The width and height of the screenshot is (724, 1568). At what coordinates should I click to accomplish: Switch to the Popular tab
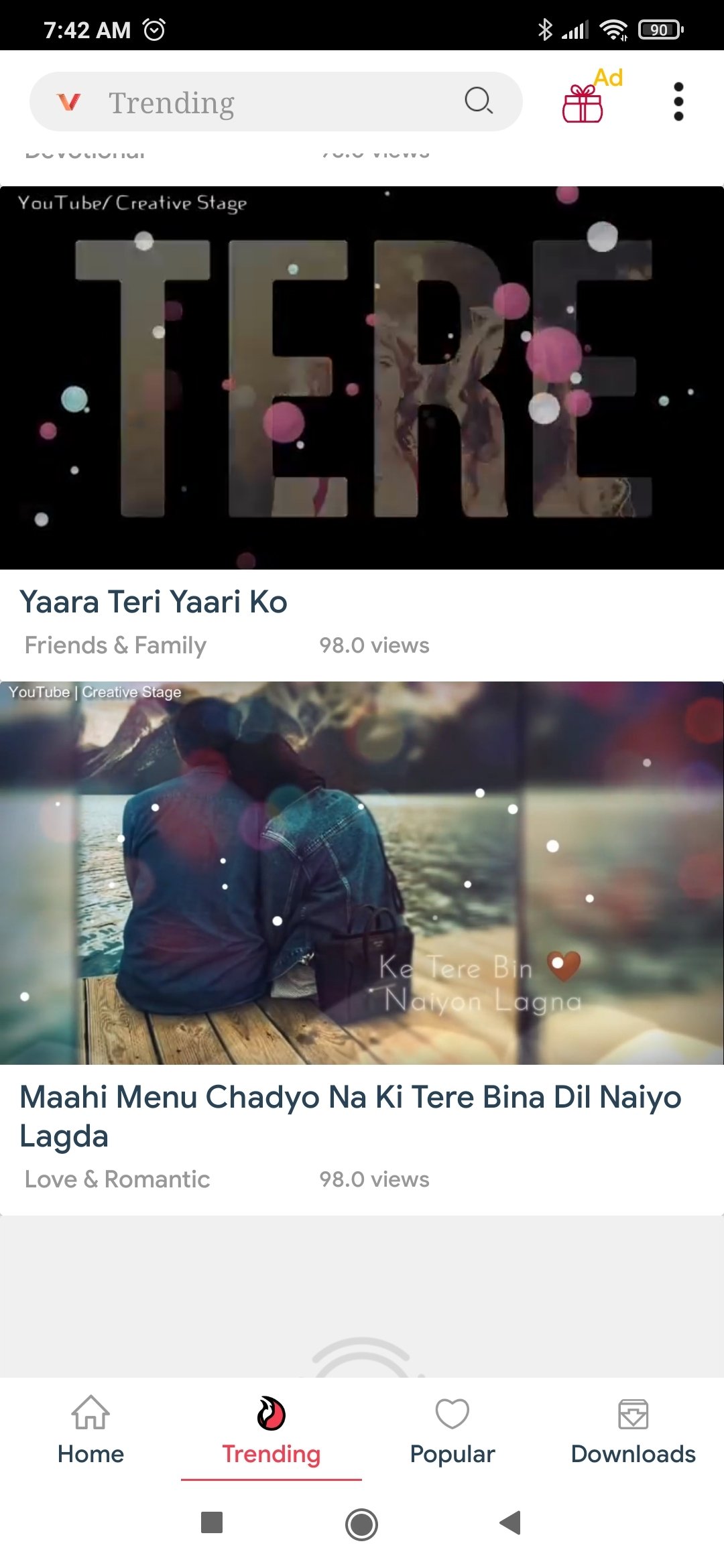tap(452, 1429)
